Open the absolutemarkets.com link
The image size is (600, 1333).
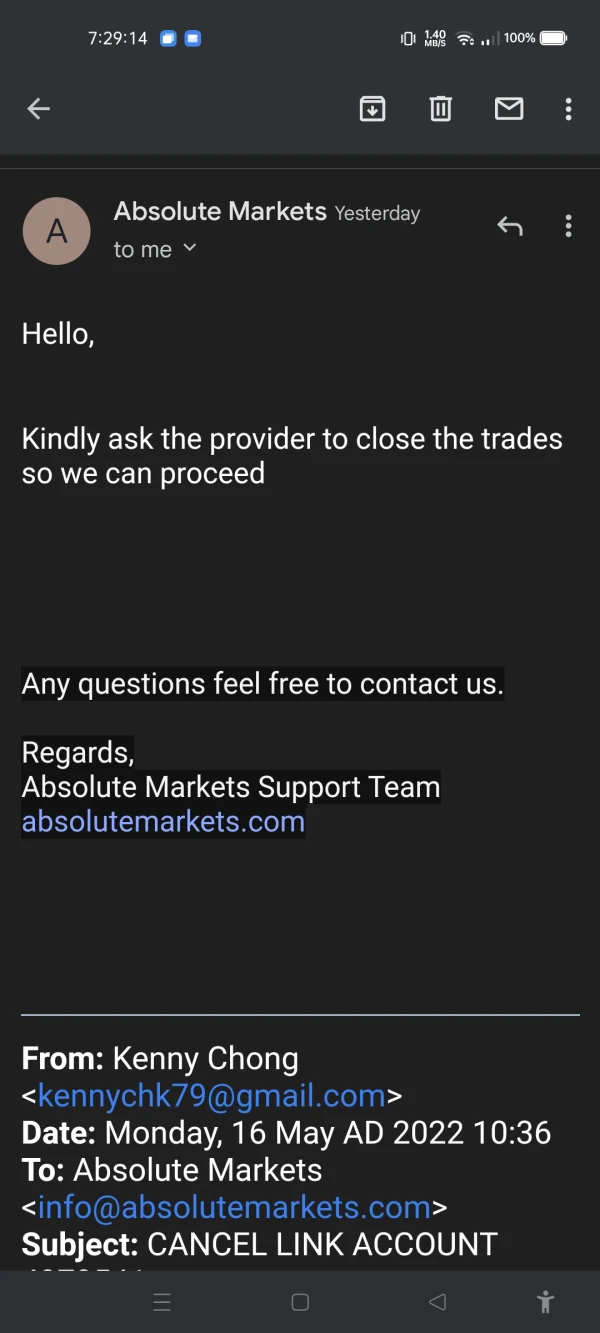pyautogui.click(x=163, y=822)
